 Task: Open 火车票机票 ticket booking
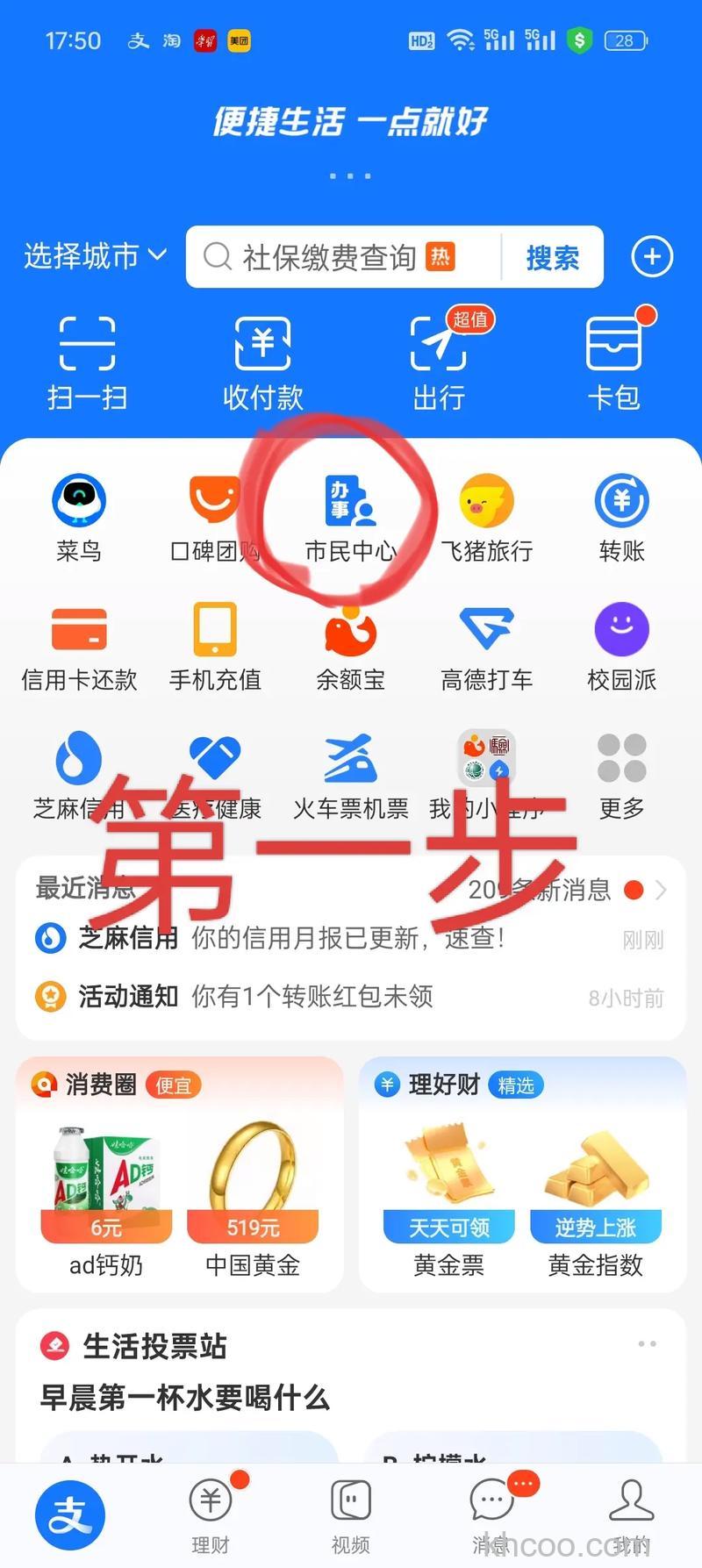pos(349,758)
